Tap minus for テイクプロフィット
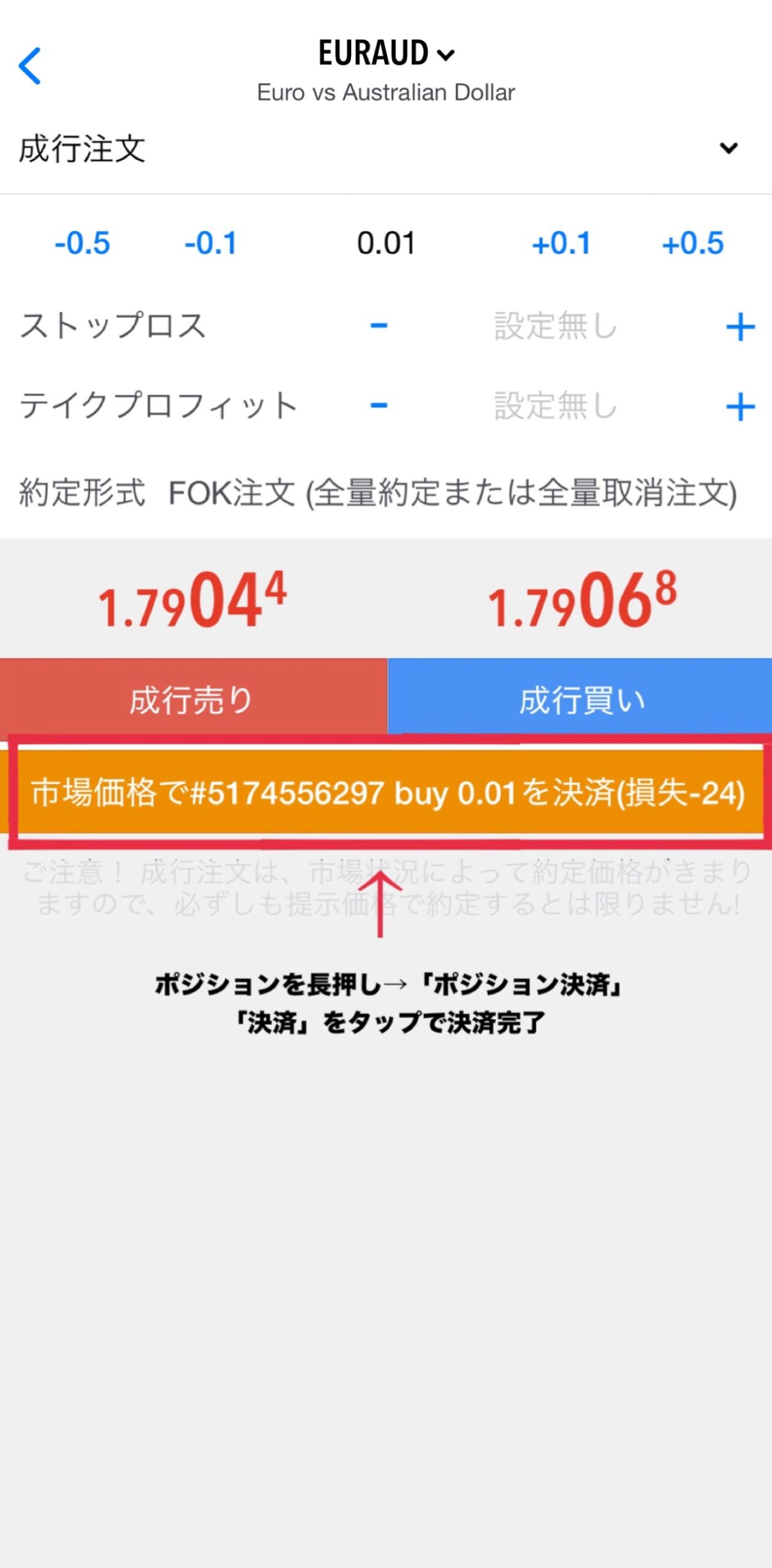 click(x=379, y=405)
